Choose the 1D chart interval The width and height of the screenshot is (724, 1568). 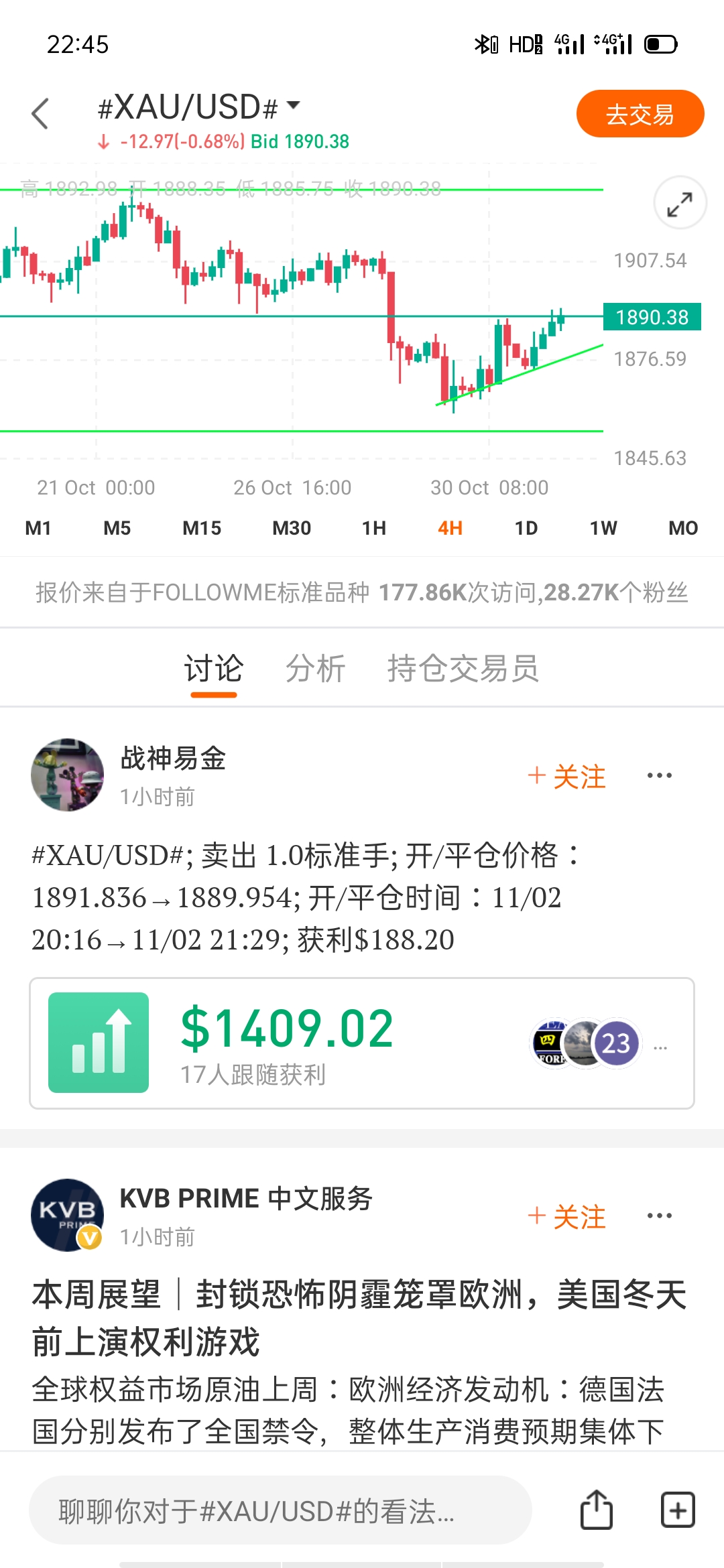pyautogui.click(x=526, y=528)
